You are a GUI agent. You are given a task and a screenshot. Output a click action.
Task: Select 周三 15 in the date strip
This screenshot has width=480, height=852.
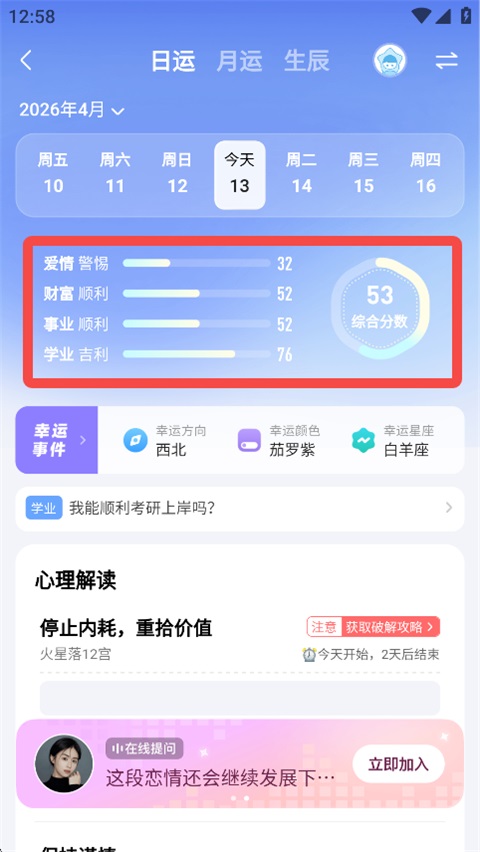[364, 174]
